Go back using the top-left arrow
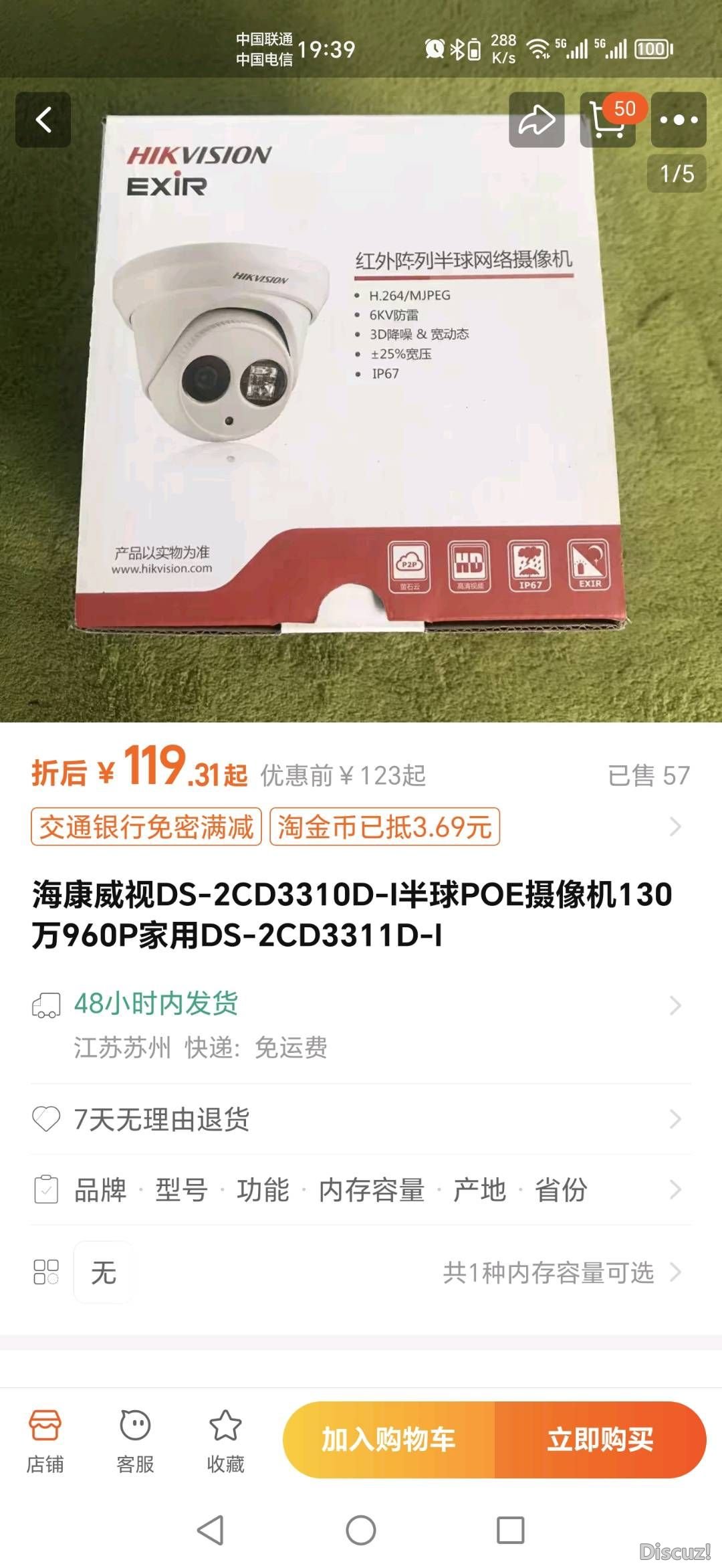This screenshot has width=722, height=1568. coord(43,120)
